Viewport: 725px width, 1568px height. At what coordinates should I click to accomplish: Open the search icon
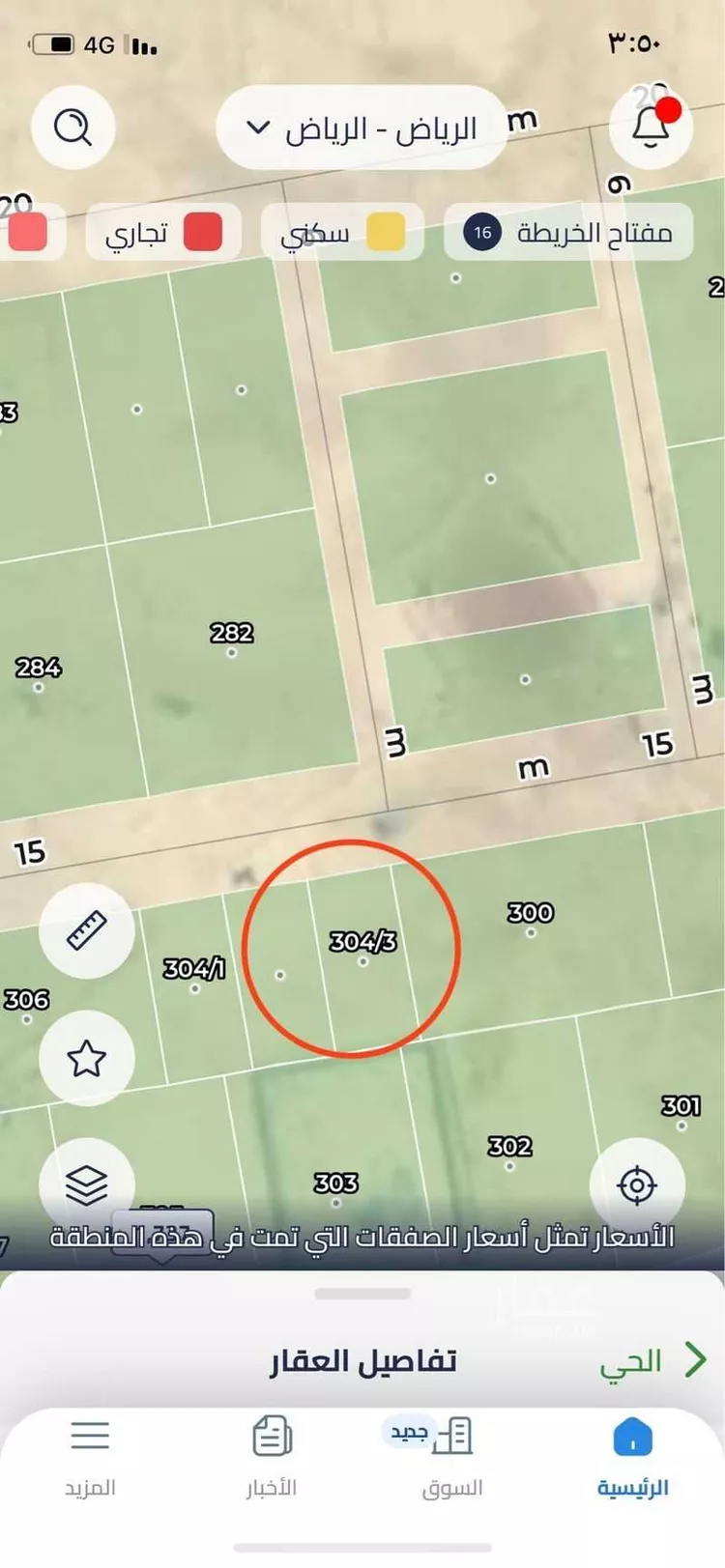click(72, 128)
